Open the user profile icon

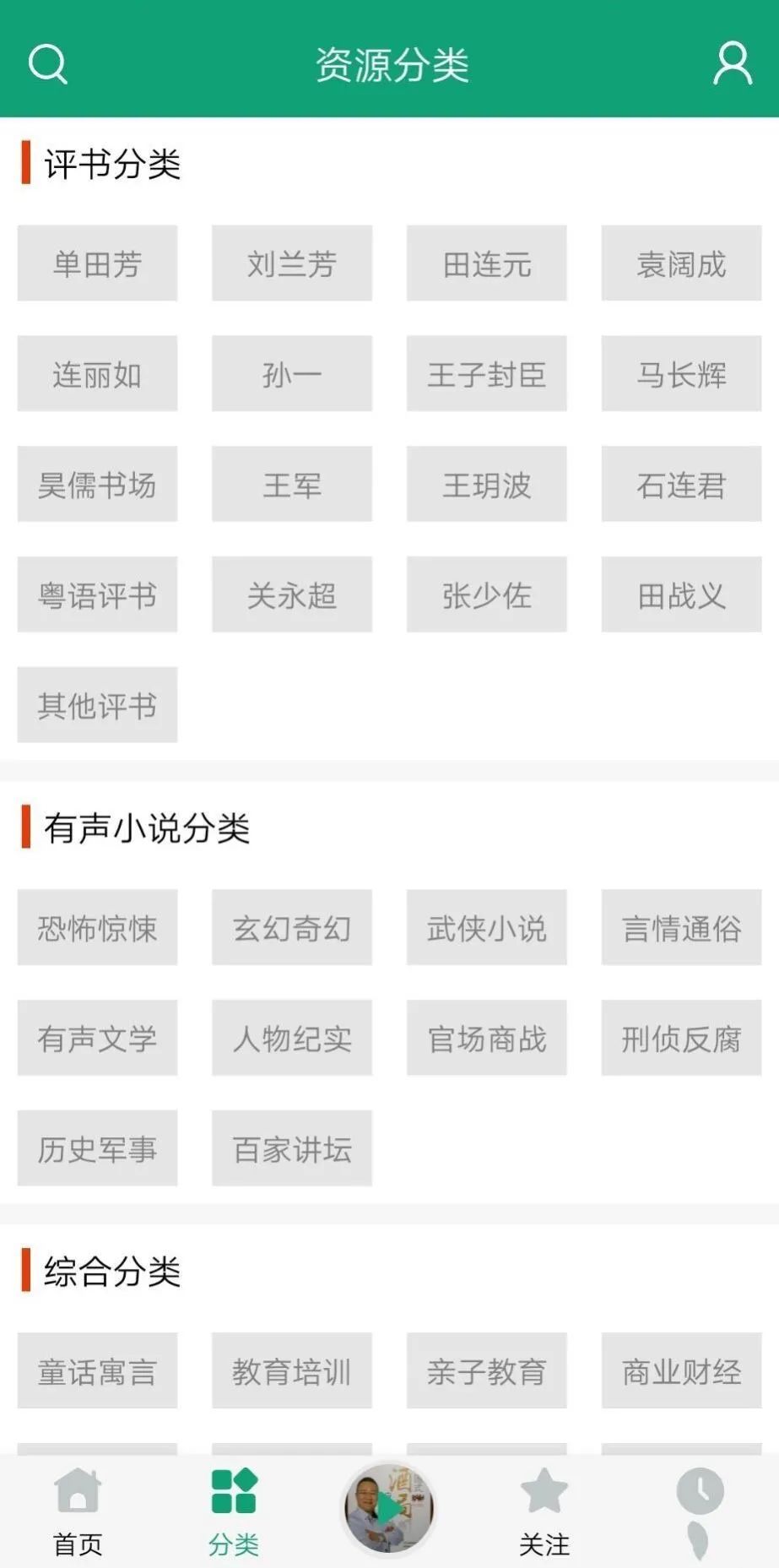pyautogui.click(x=731, y=63)
